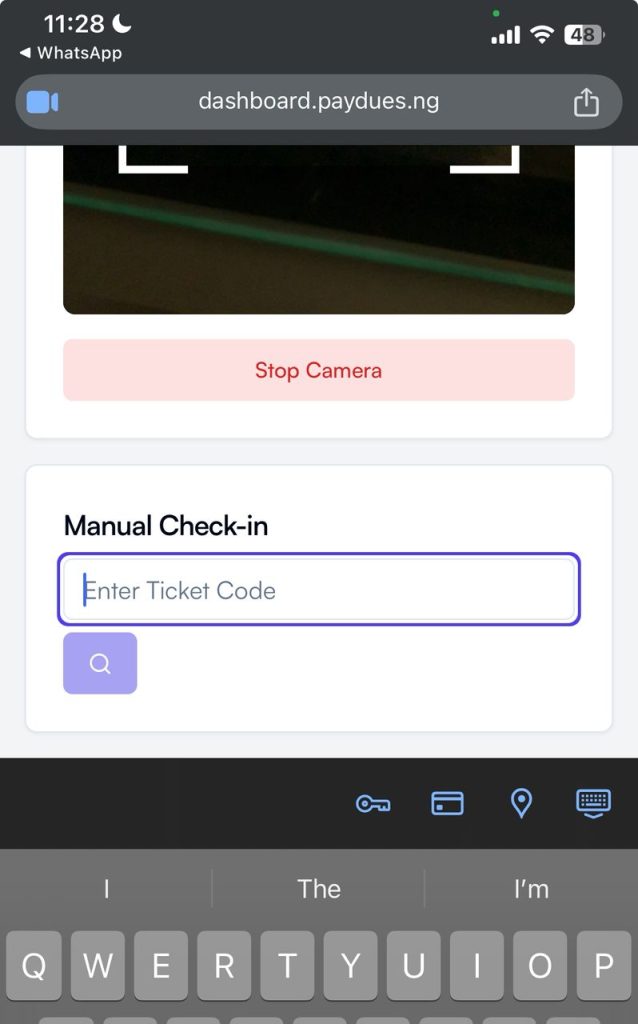Insert the suggestion "I'm"
Viewport: 638px width, 1024px height.
[x=531, y=889]
